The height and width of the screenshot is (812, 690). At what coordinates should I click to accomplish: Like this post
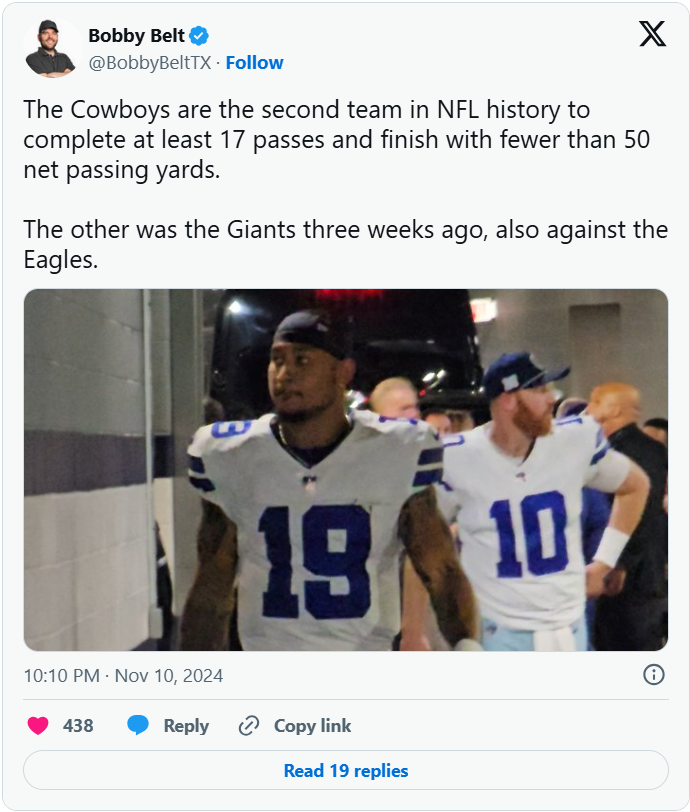pos(40,726)
